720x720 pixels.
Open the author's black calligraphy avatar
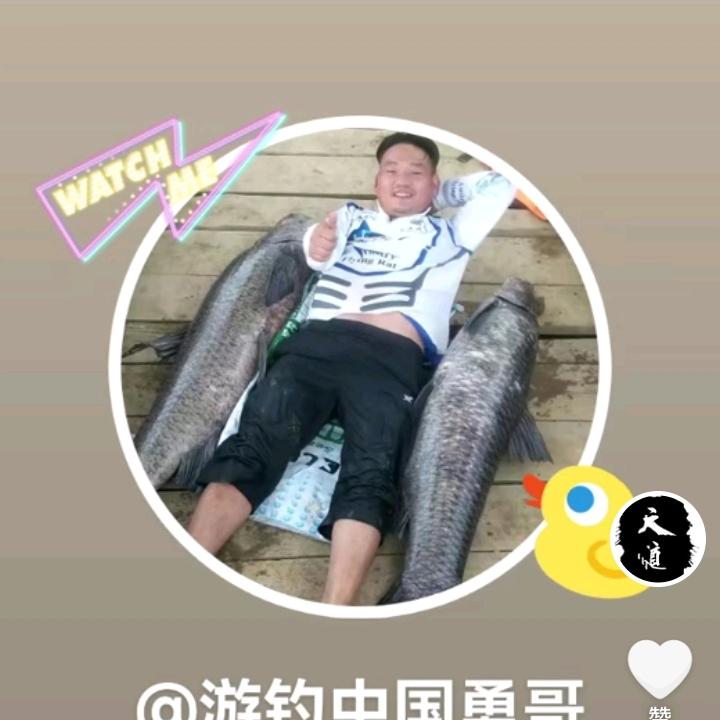(x=658, y=538)
